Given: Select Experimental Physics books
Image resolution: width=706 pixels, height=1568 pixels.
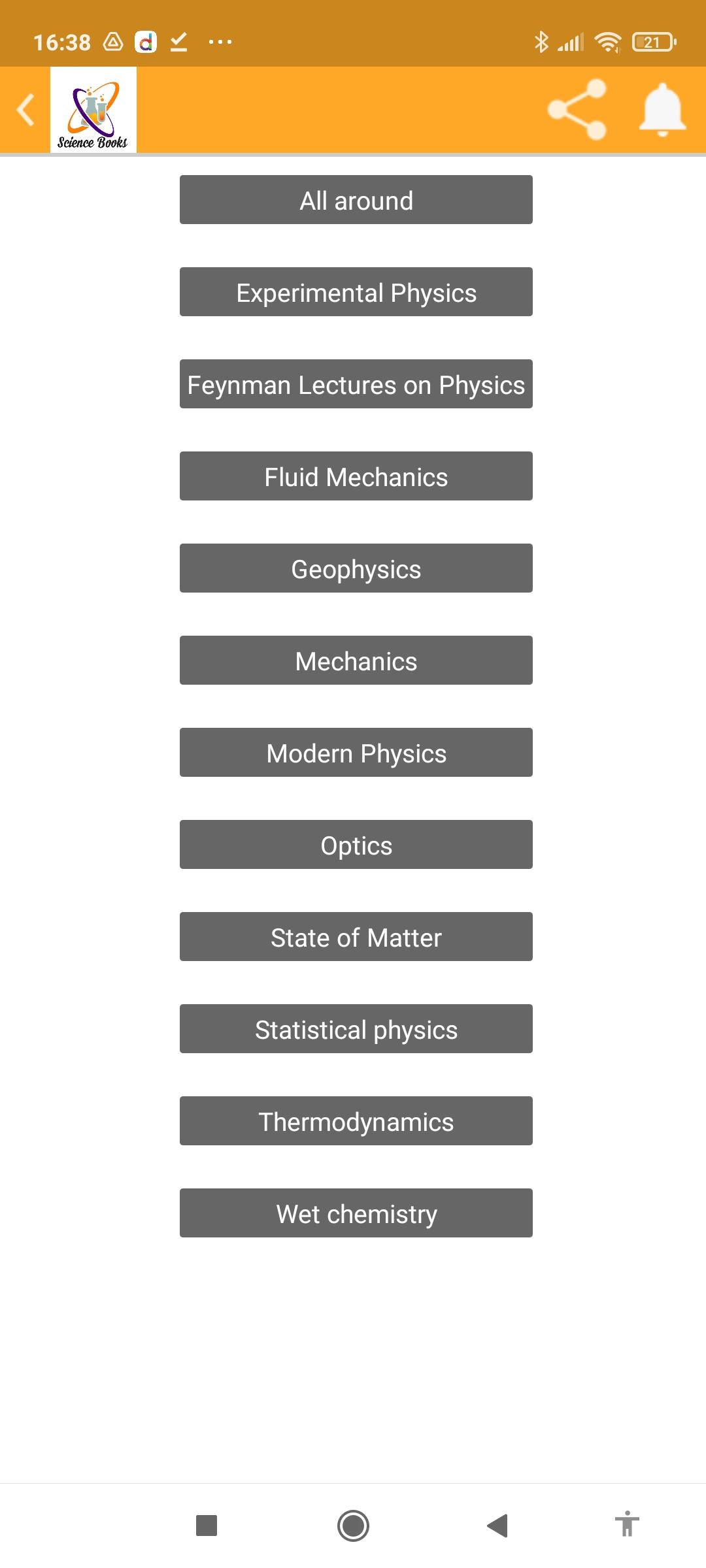Looking at the screenshot, I should pos(356,292).
